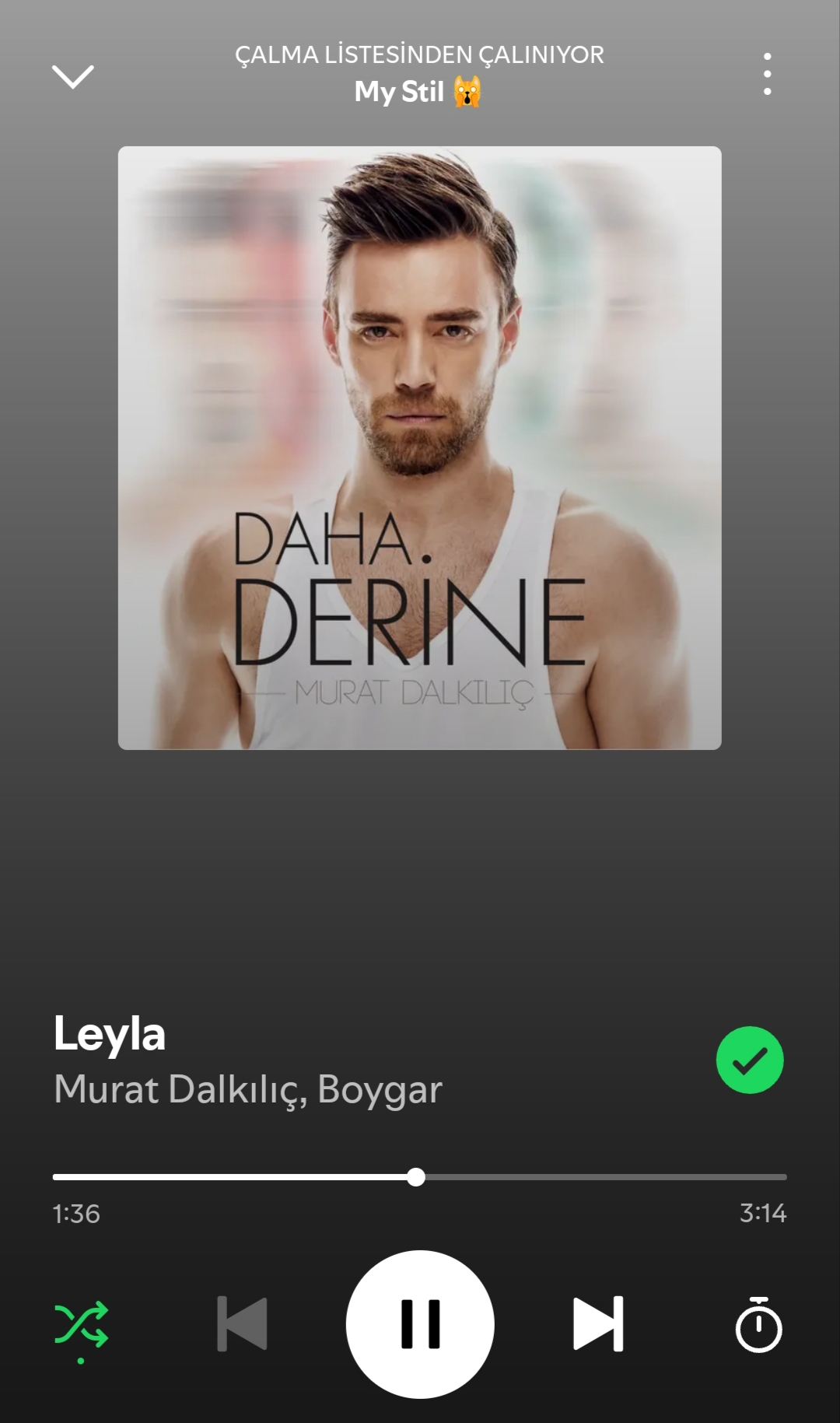Open the three-dot overflow menu
Viewport: 840px width, 1423px height.
pos(767,75)
